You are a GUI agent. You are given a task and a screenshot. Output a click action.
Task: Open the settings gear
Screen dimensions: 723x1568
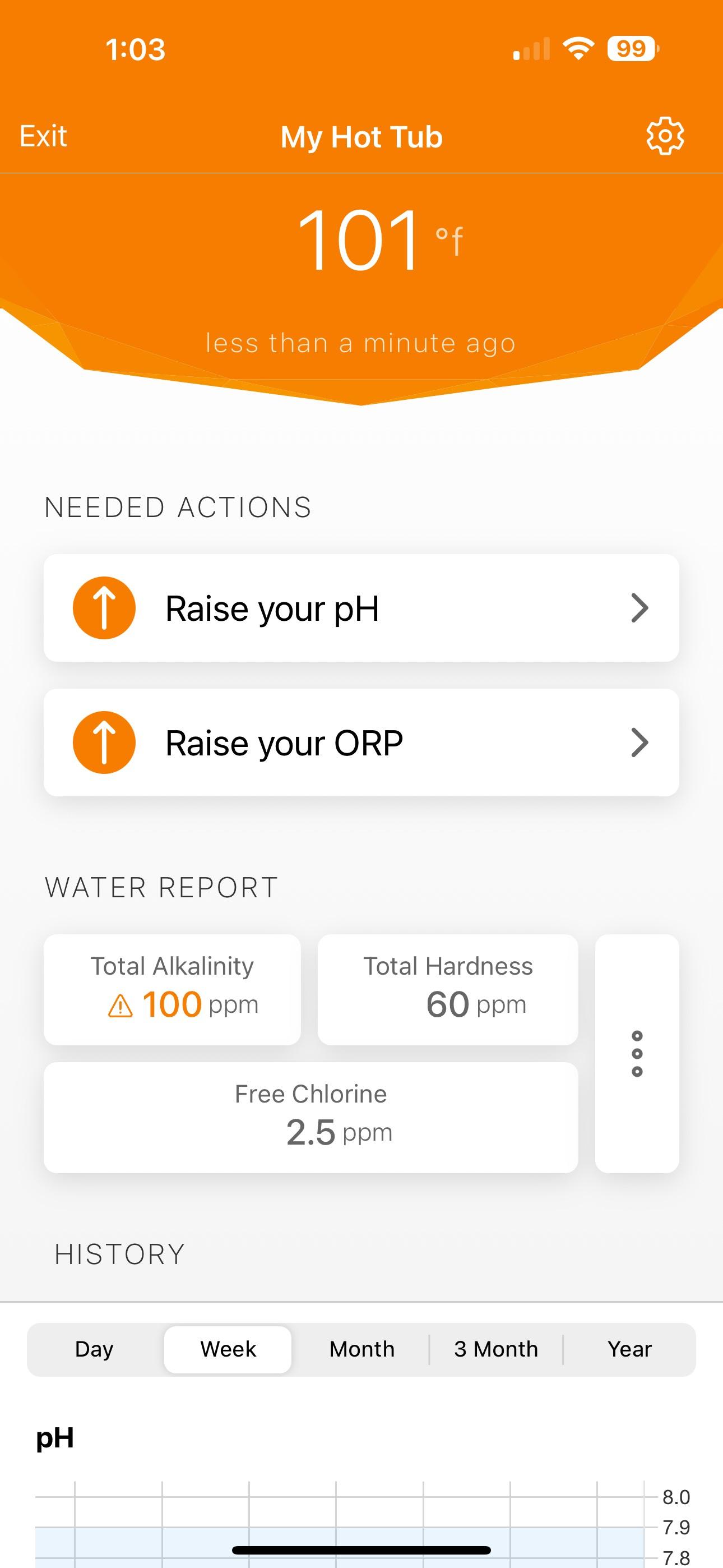665,136
